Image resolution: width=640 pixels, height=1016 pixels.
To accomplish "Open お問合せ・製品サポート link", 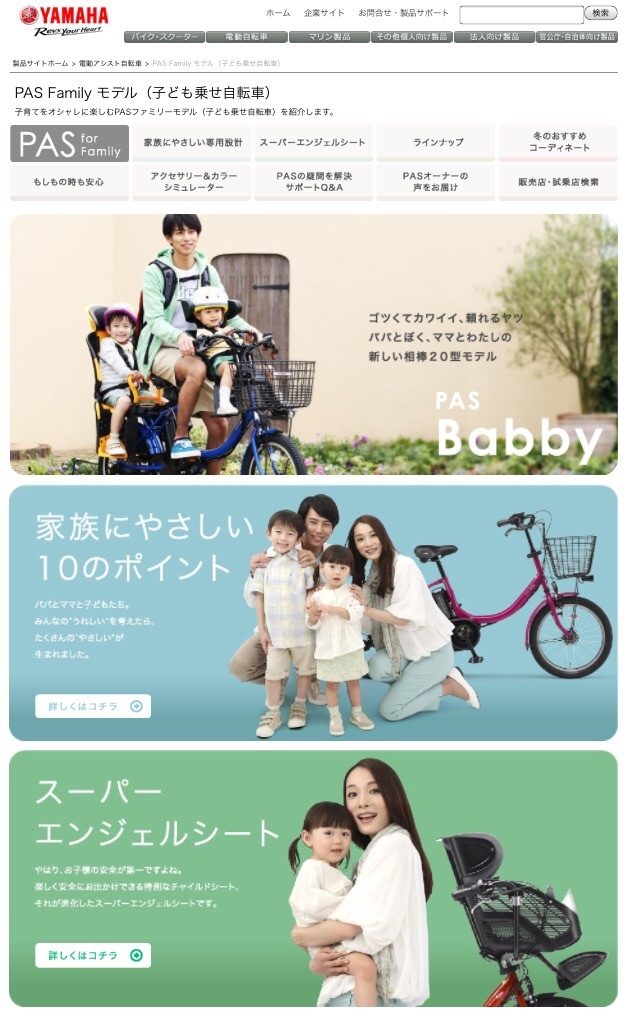I will point(404,13).
